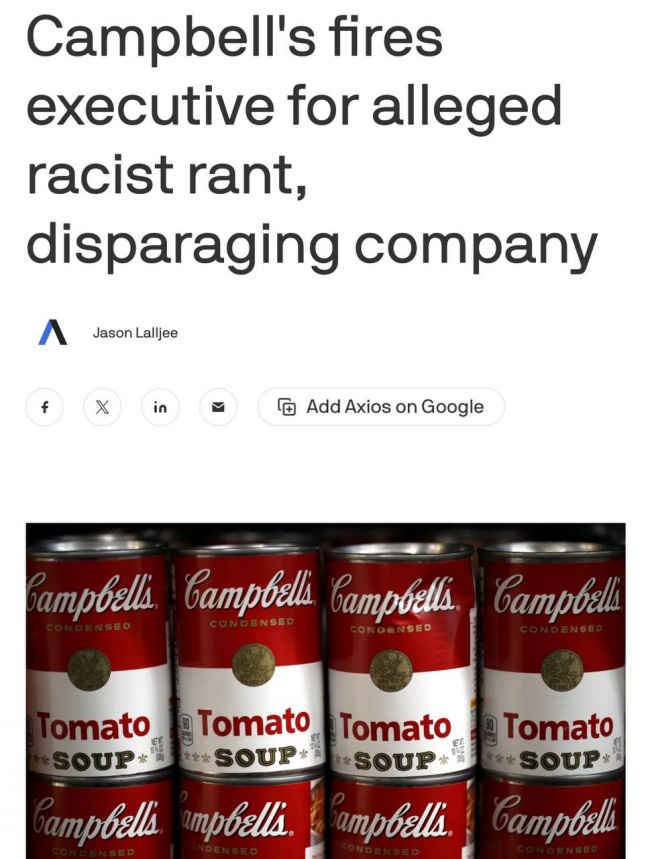Open author Jason Lalljee's page
Image resolution: width=650 pixels, height=859 pixels.
135,333
